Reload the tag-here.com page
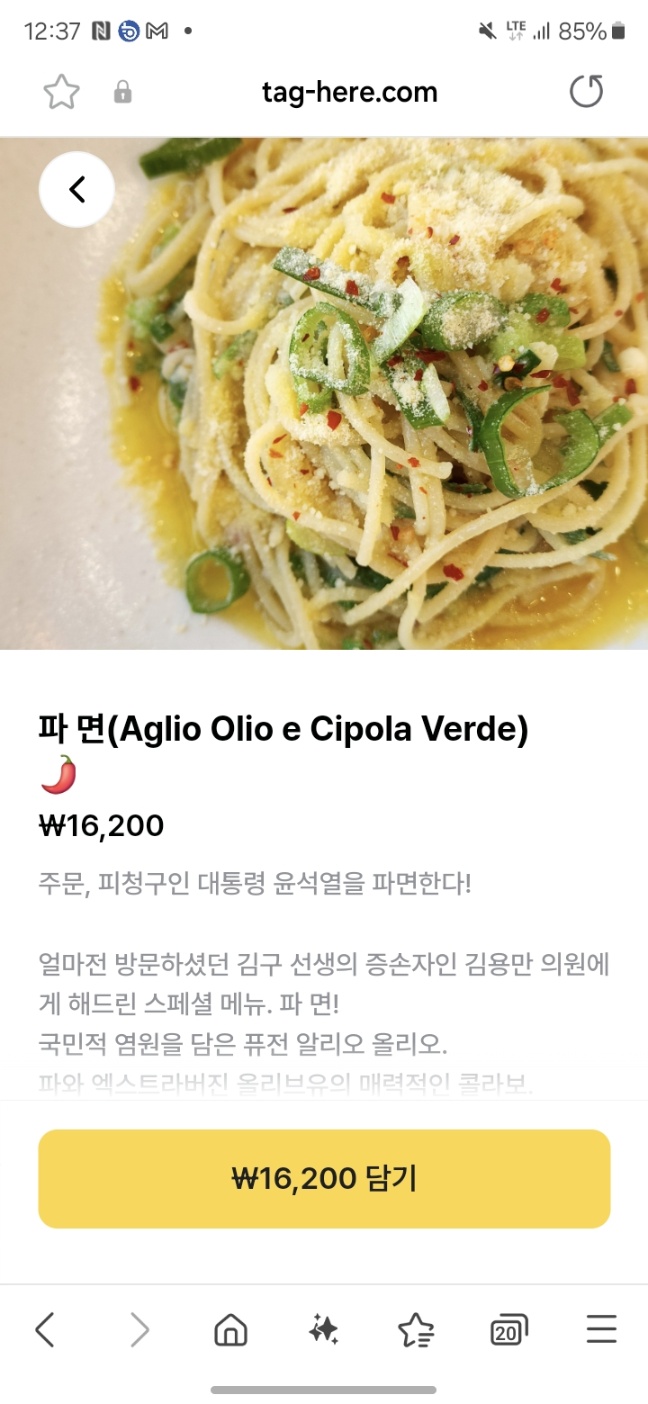This screenshot has width=648, height=1404. pos(587,92)
